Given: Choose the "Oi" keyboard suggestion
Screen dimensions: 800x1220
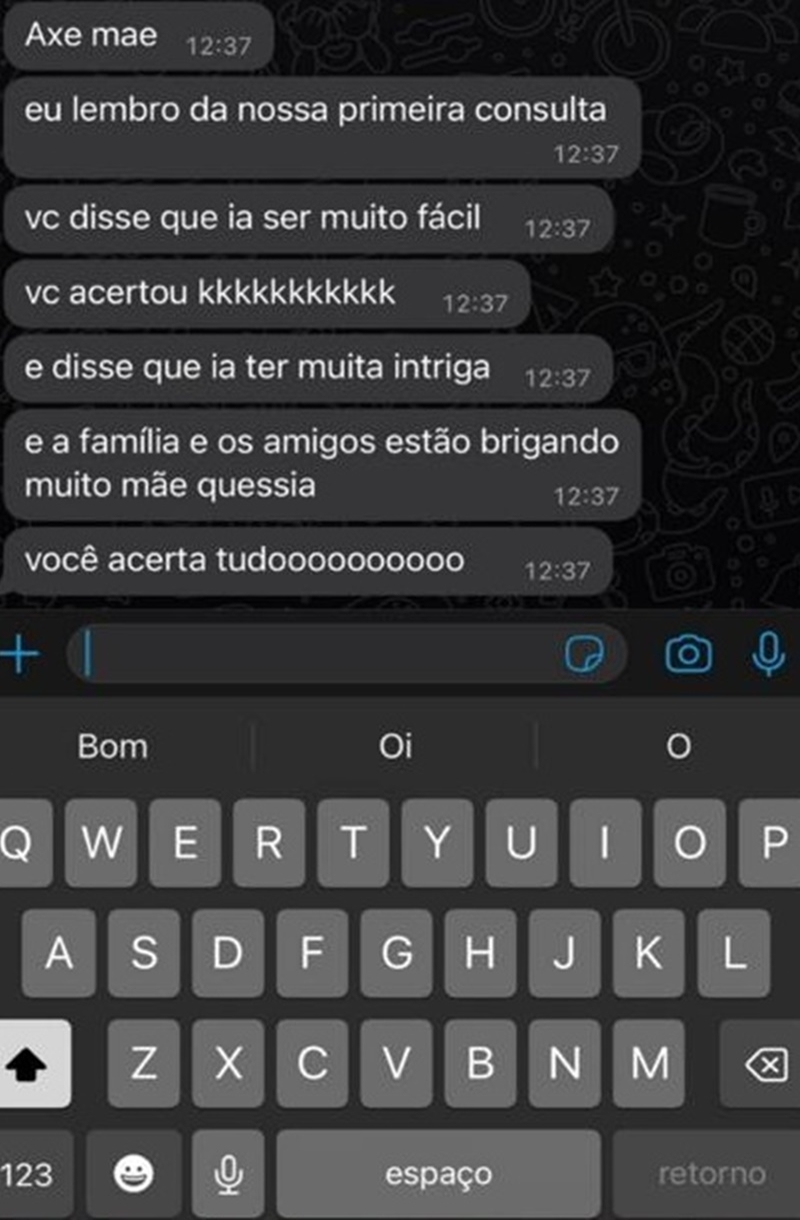Looking at the screenshot, I should 396,746.
